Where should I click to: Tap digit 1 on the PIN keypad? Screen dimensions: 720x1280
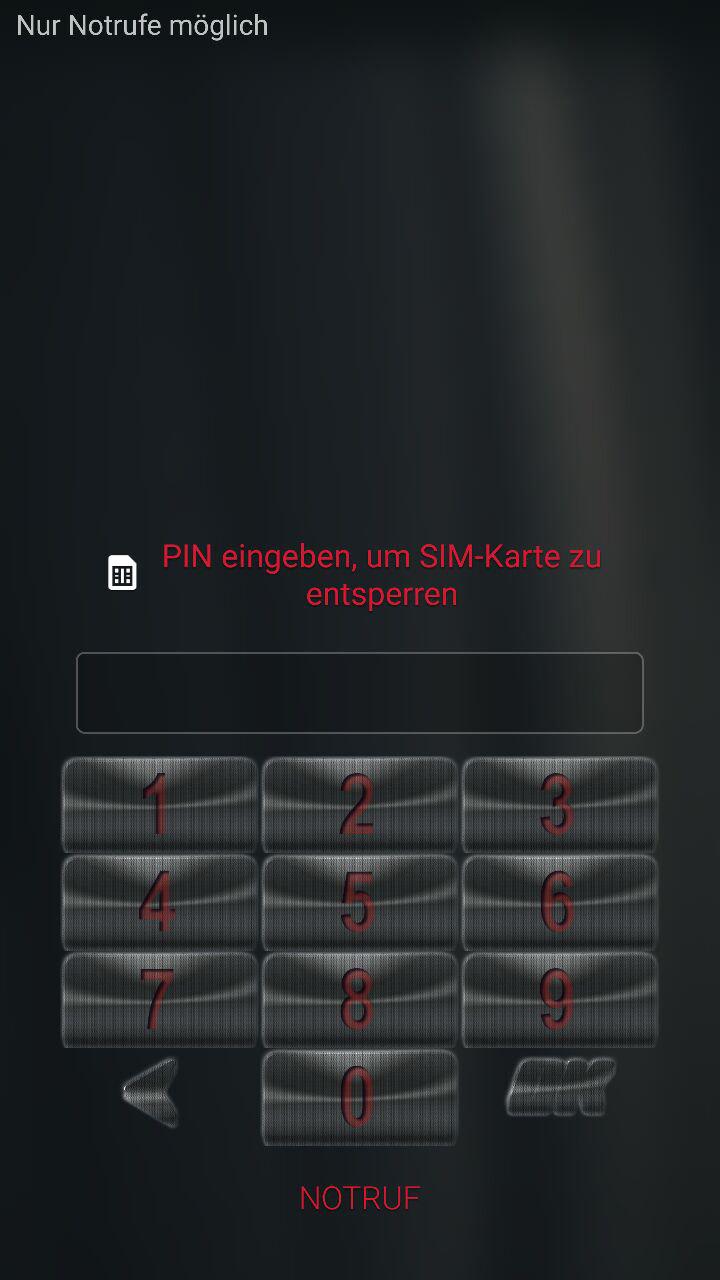click(160, 805)
